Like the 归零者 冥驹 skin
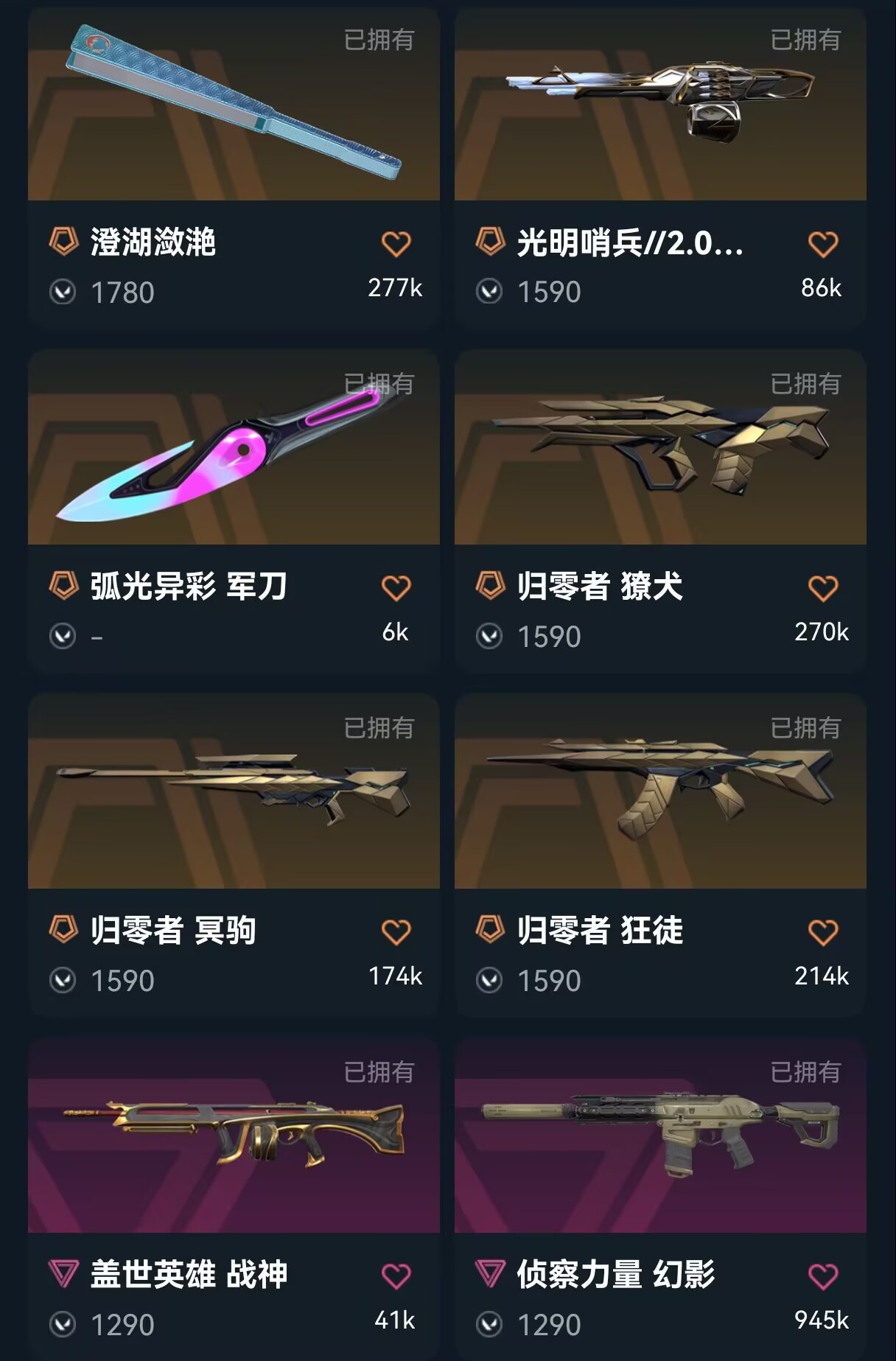The height and width of the screenshot is (1361, 896). tap(396, 932)
